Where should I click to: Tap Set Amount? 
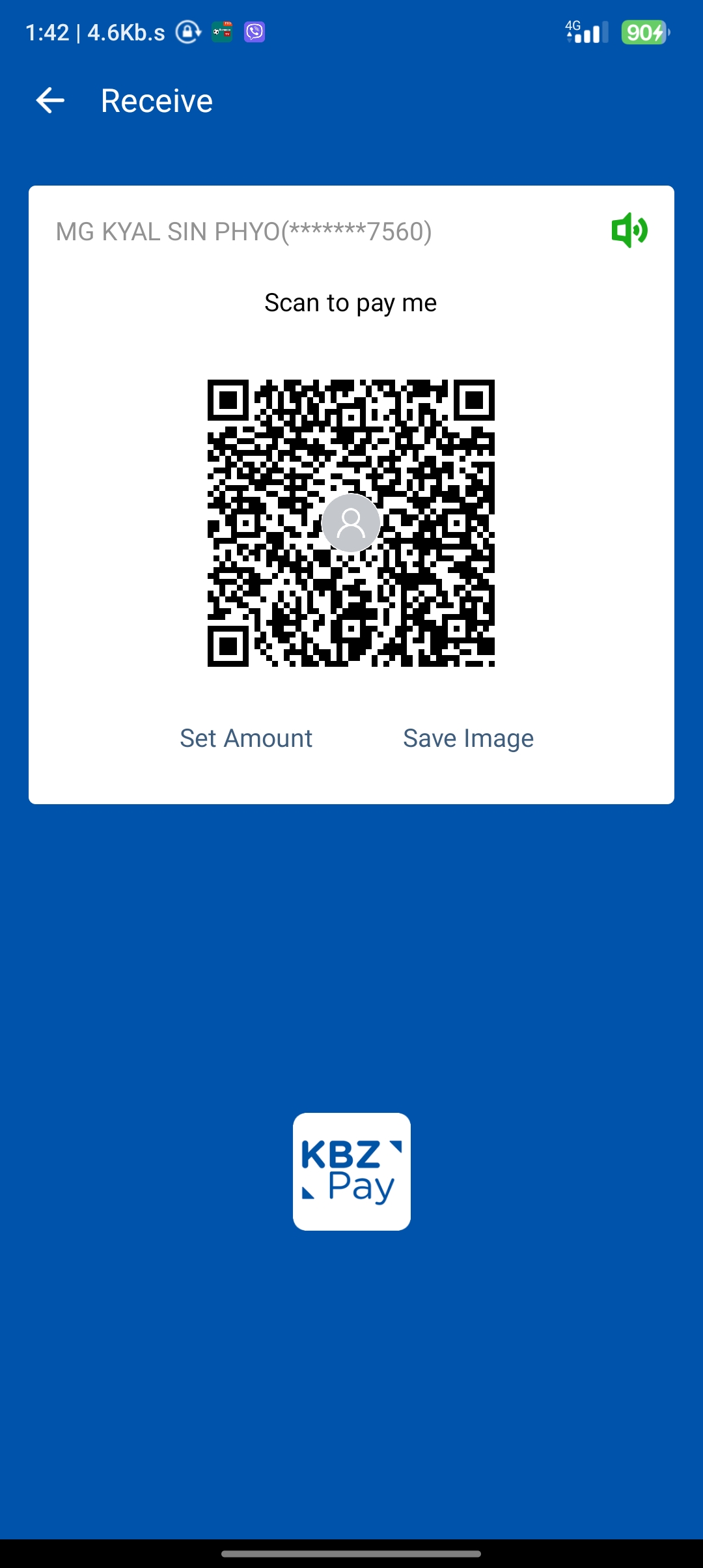click(246, 738)
